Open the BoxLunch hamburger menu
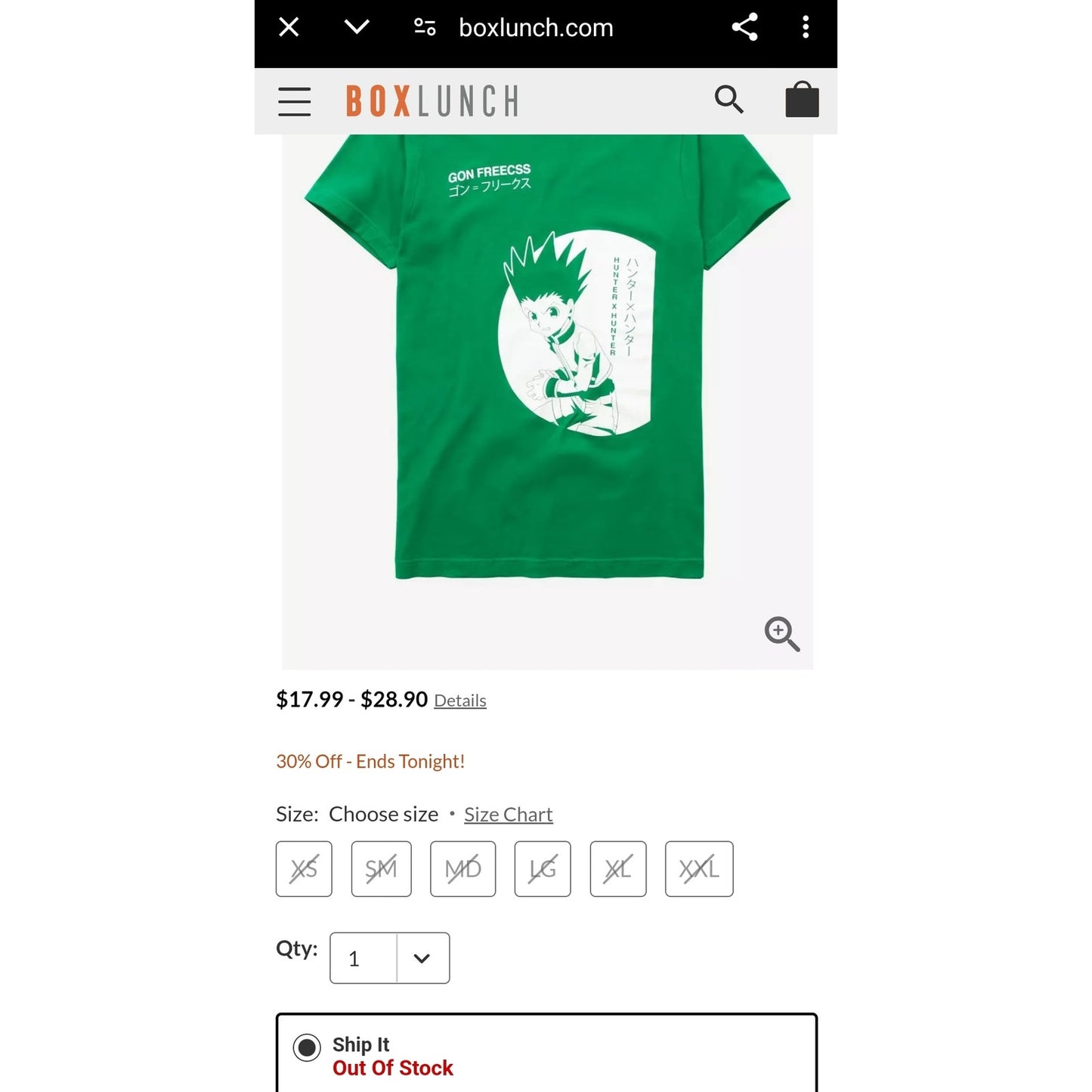 pos(294,101)
